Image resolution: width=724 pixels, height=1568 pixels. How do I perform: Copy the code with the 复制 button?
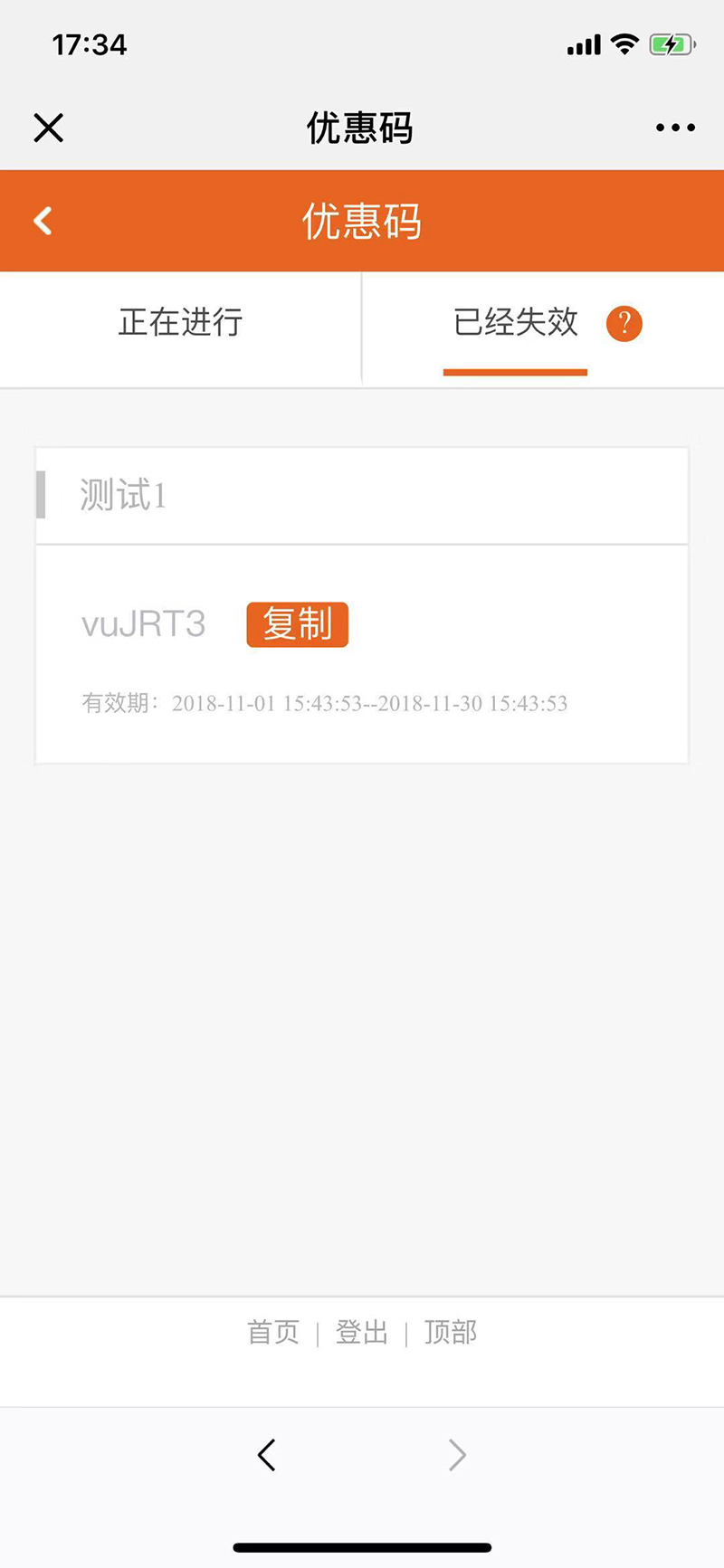[x=297, y=623]
